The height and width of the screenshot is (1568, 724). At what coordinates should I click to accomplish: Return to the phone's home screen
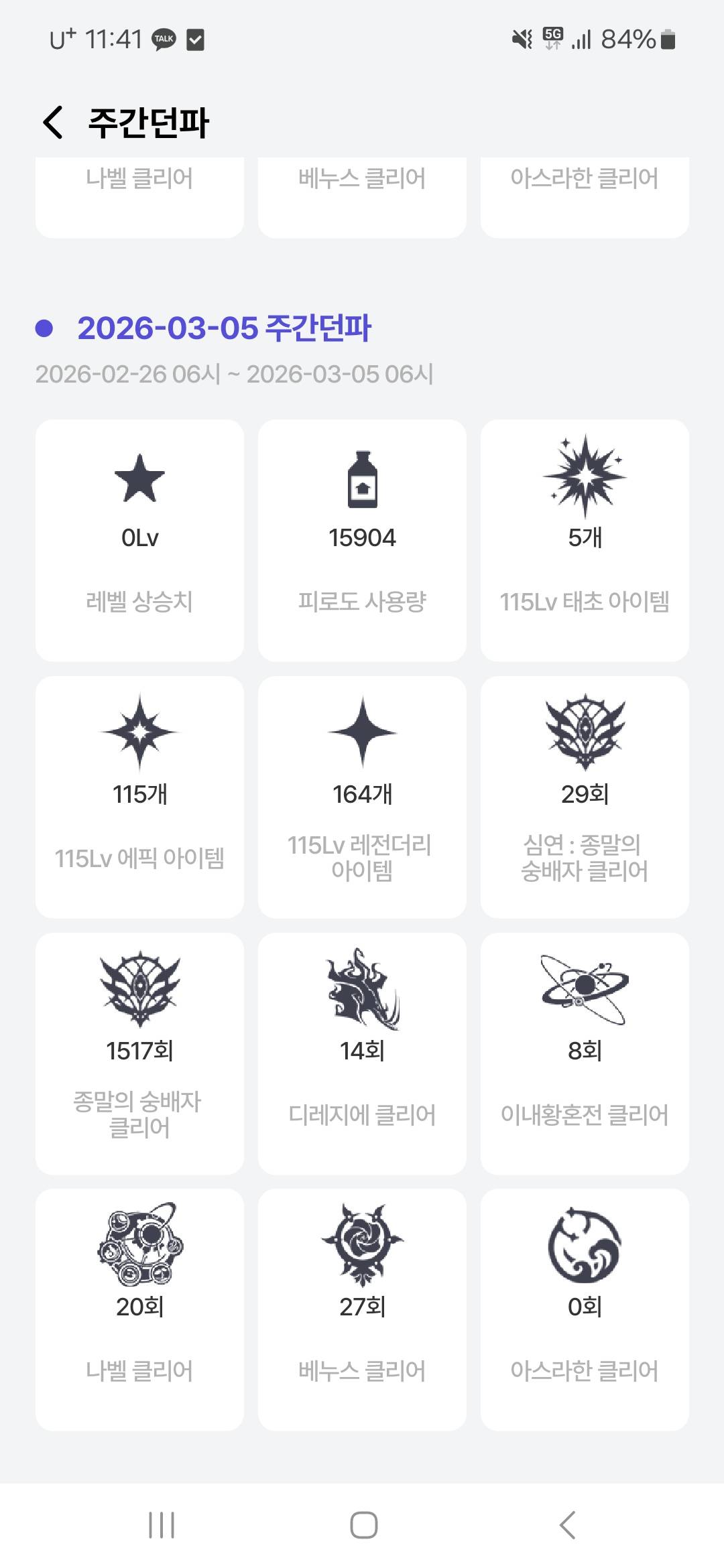click(x=363, y=1525)
